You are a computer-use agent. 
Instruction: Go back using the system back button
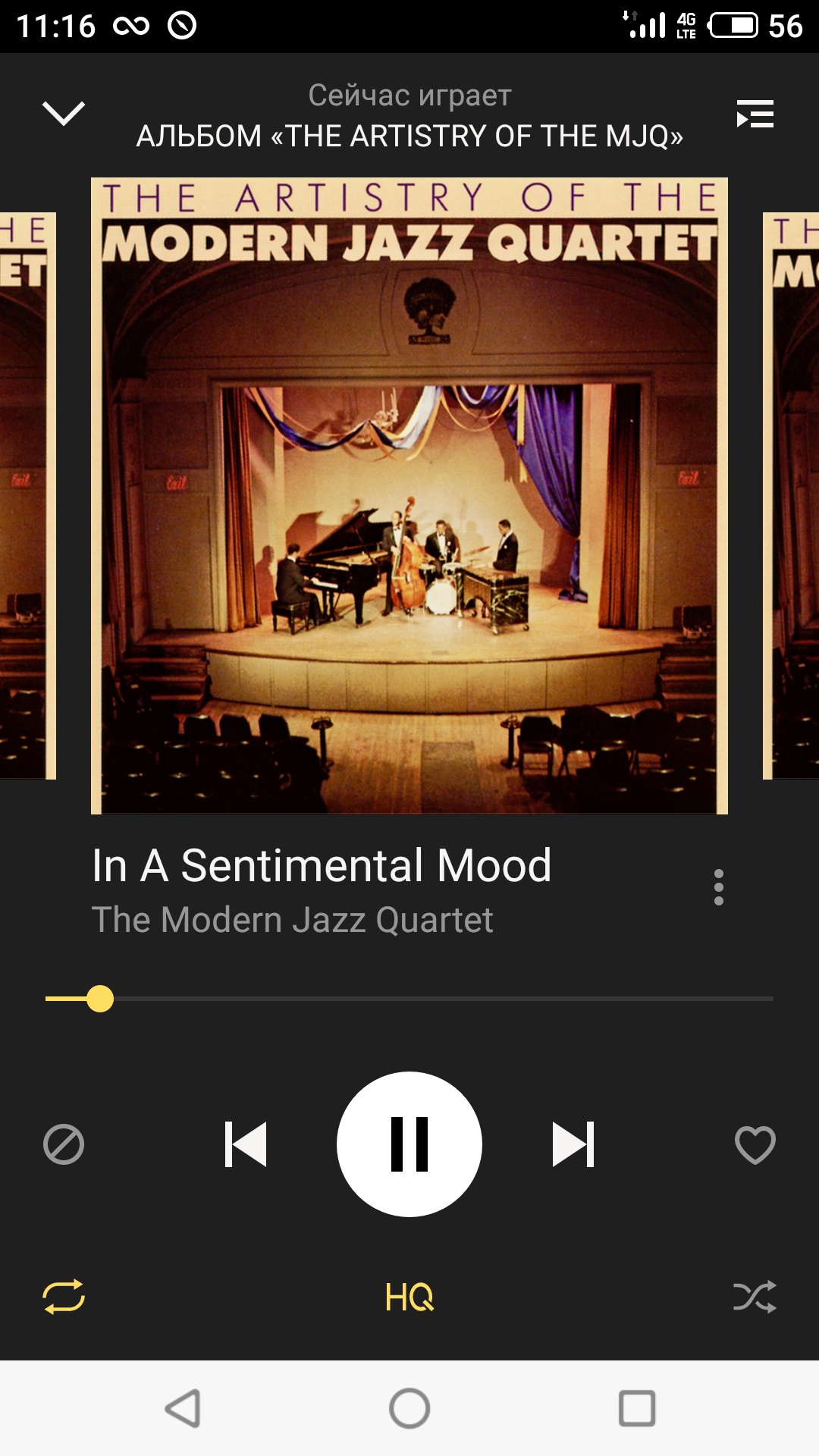point(183,1408)
